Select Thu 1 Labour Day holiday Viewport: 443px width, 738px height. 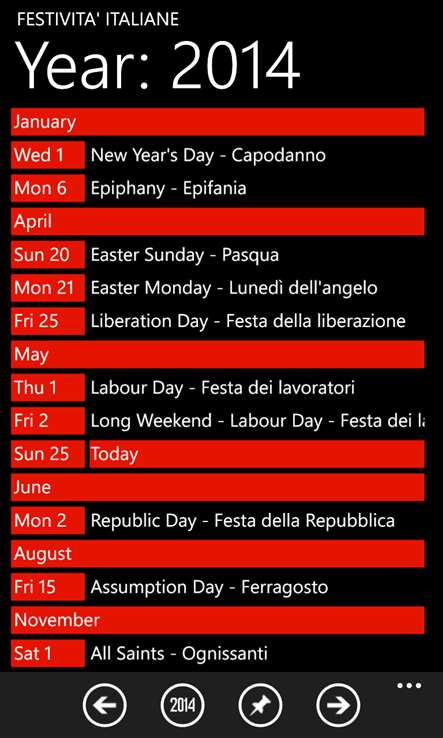pyautogui.click(x=217, y=387)
